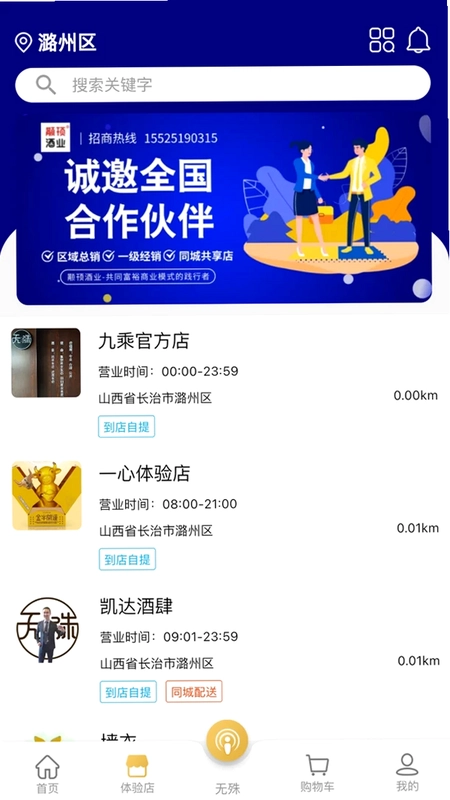Switch to the 购物车 tab
This screenshot has height=800, width=450.
coord(317,774)
